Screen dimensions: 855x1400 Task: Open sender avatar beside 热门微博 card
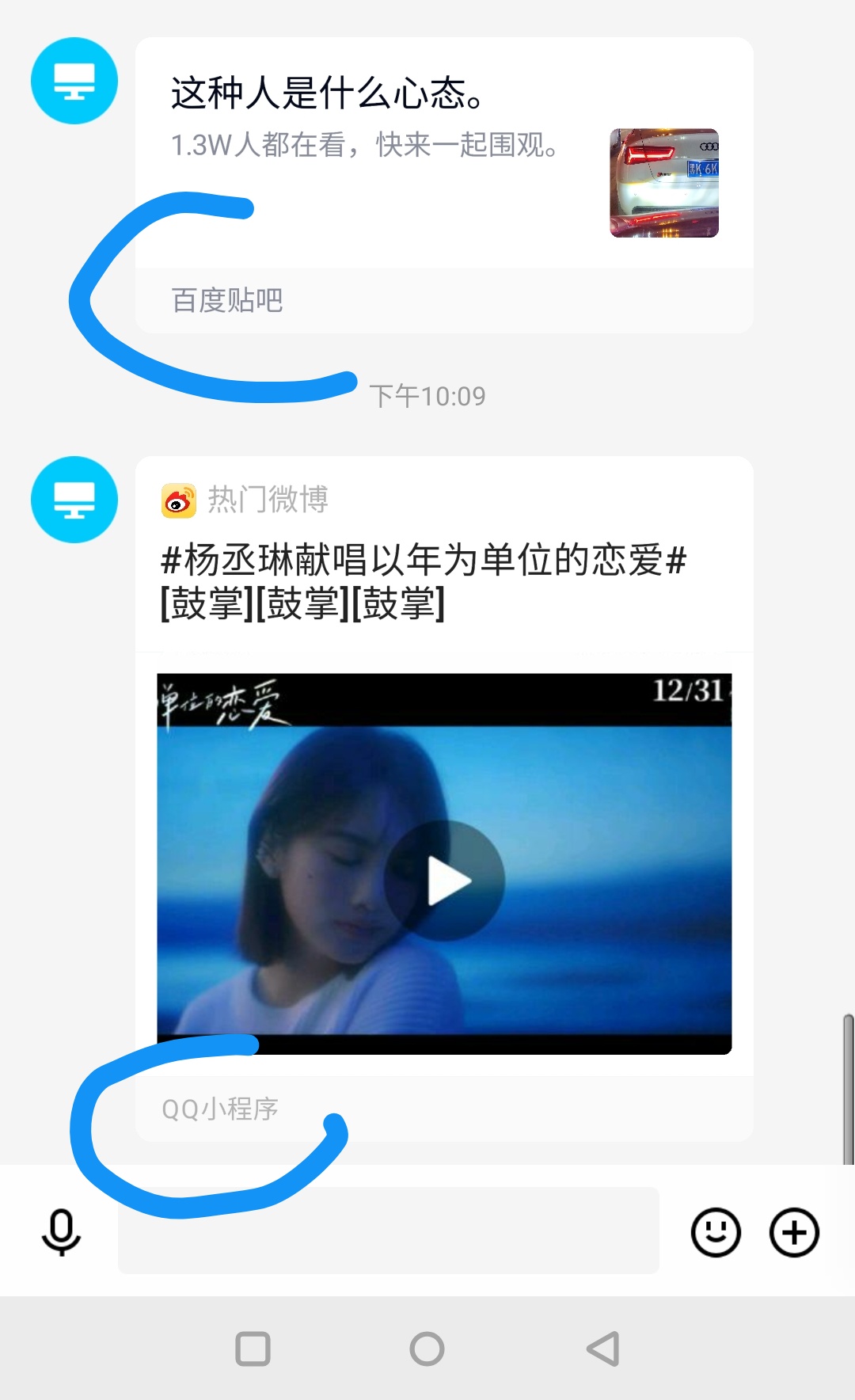click(74, 500)
